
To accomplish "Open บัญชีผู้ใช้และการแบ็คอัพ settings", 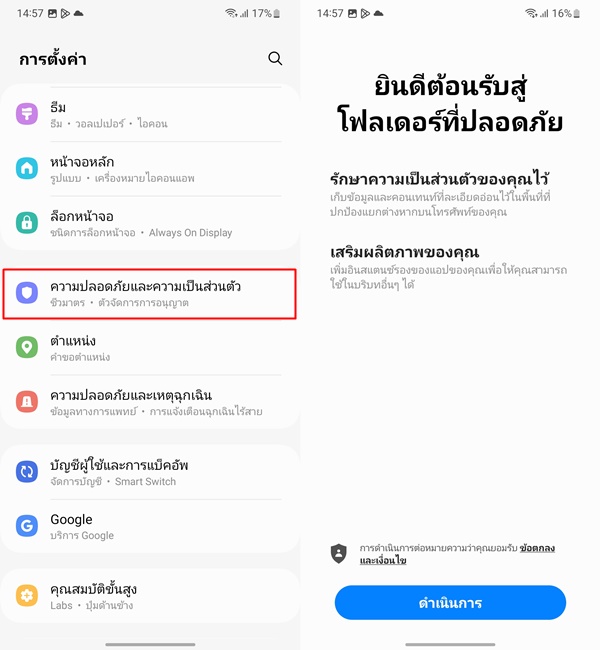I will (150, 472).
